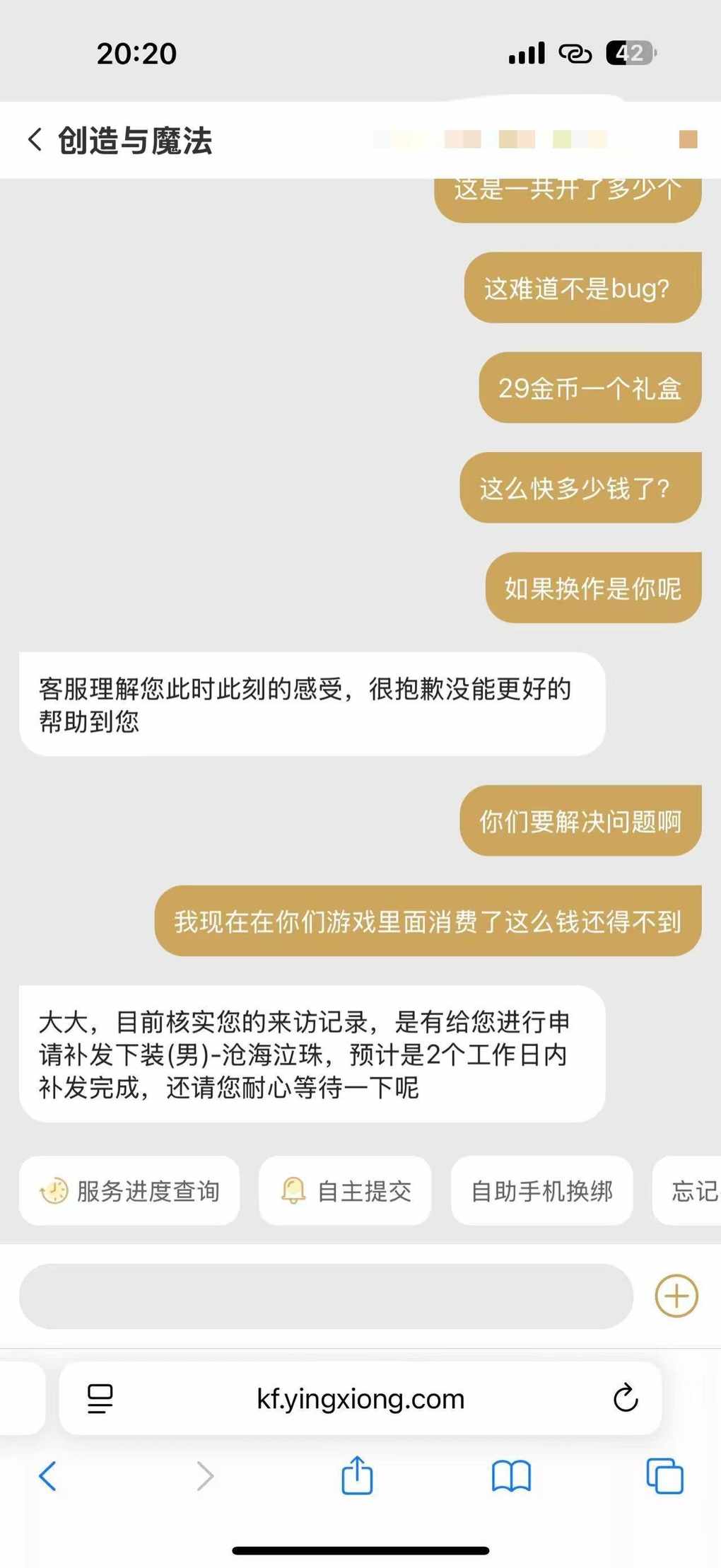Navigate back in the browser toolbar
721x1568 pixels.
point(48,1476)
